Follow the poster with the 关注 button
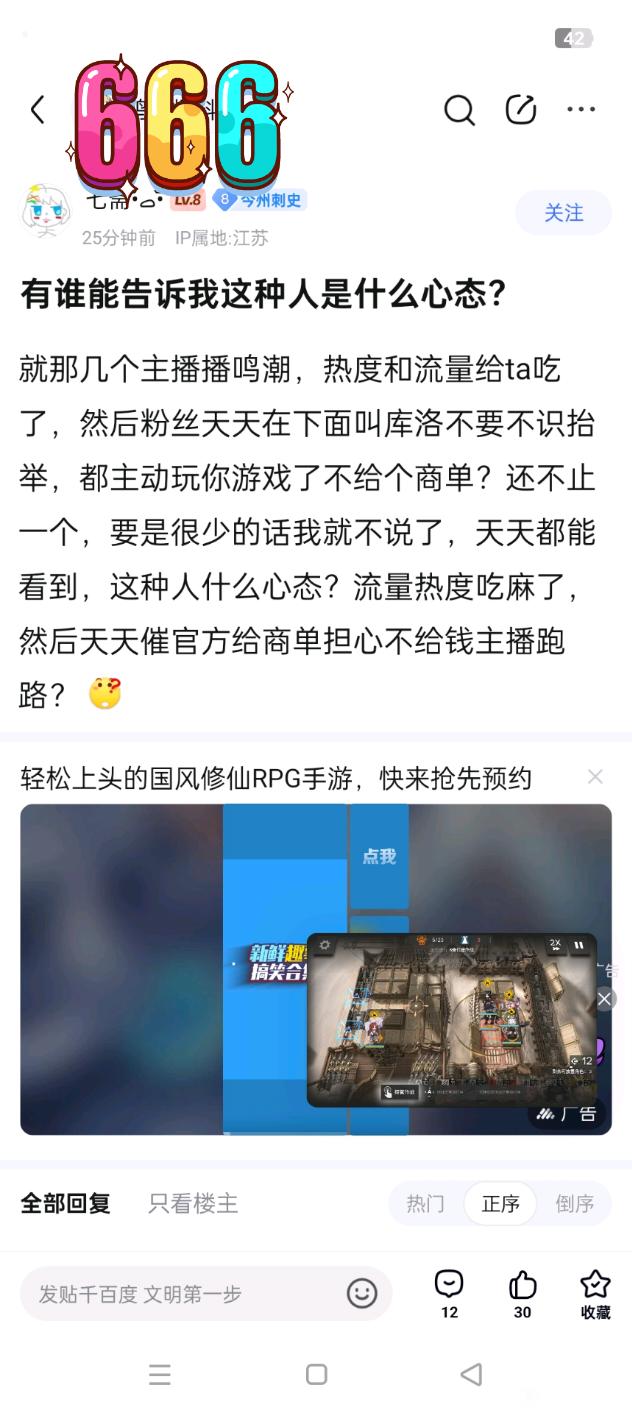Screen dimensions: 632x1413 tap(563, 213)
